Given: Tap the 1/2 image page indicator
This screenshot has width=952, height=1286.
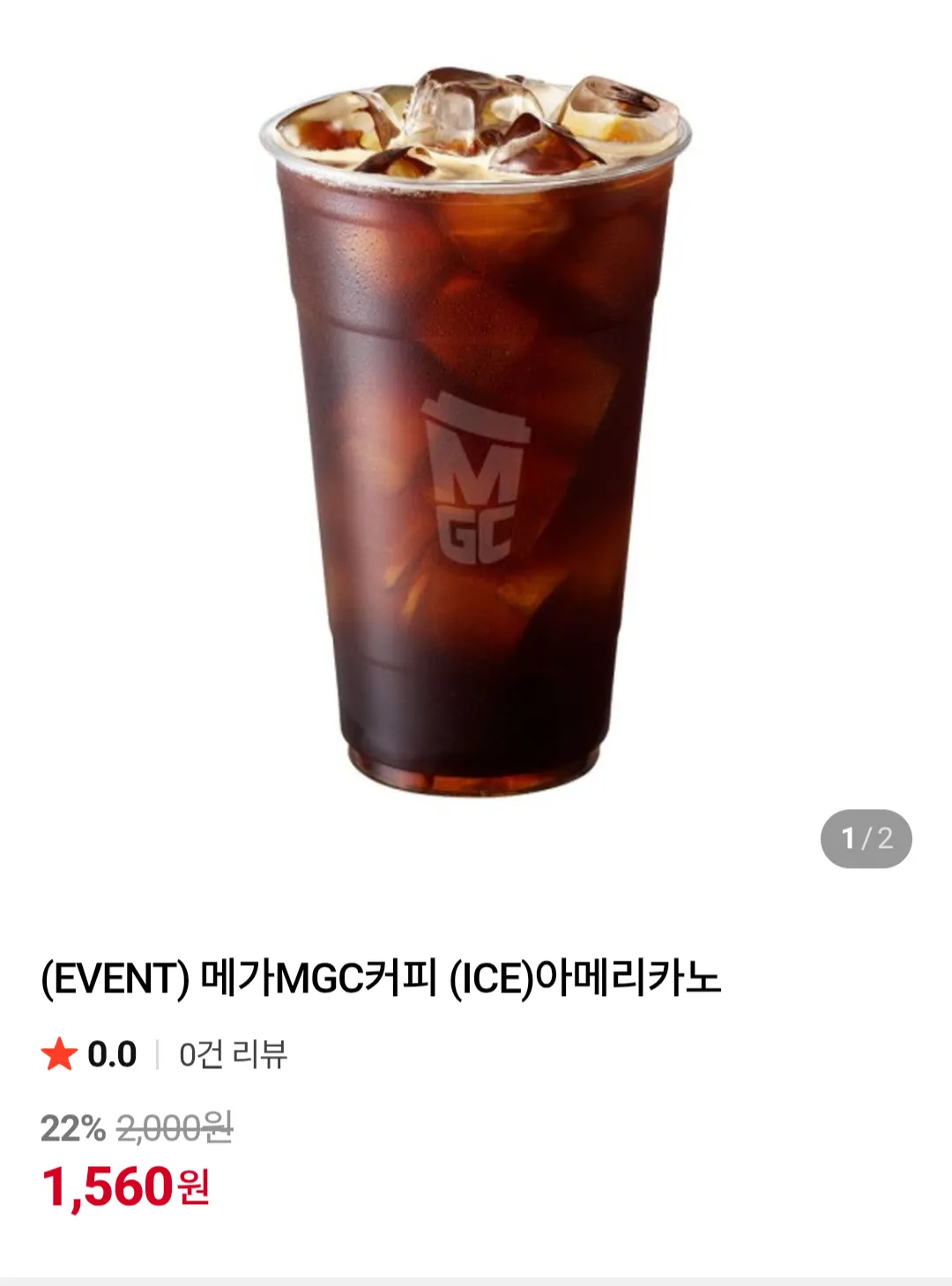Looking at the screenshot, I should [x=866, y=838].
